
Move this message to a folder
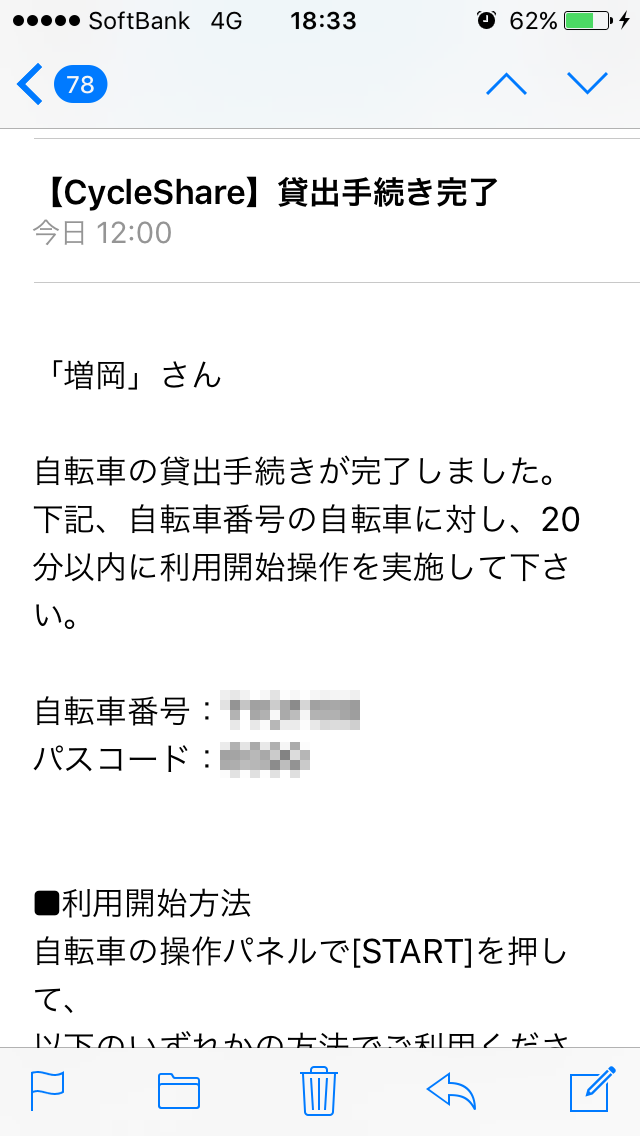tap(179, 1090)
